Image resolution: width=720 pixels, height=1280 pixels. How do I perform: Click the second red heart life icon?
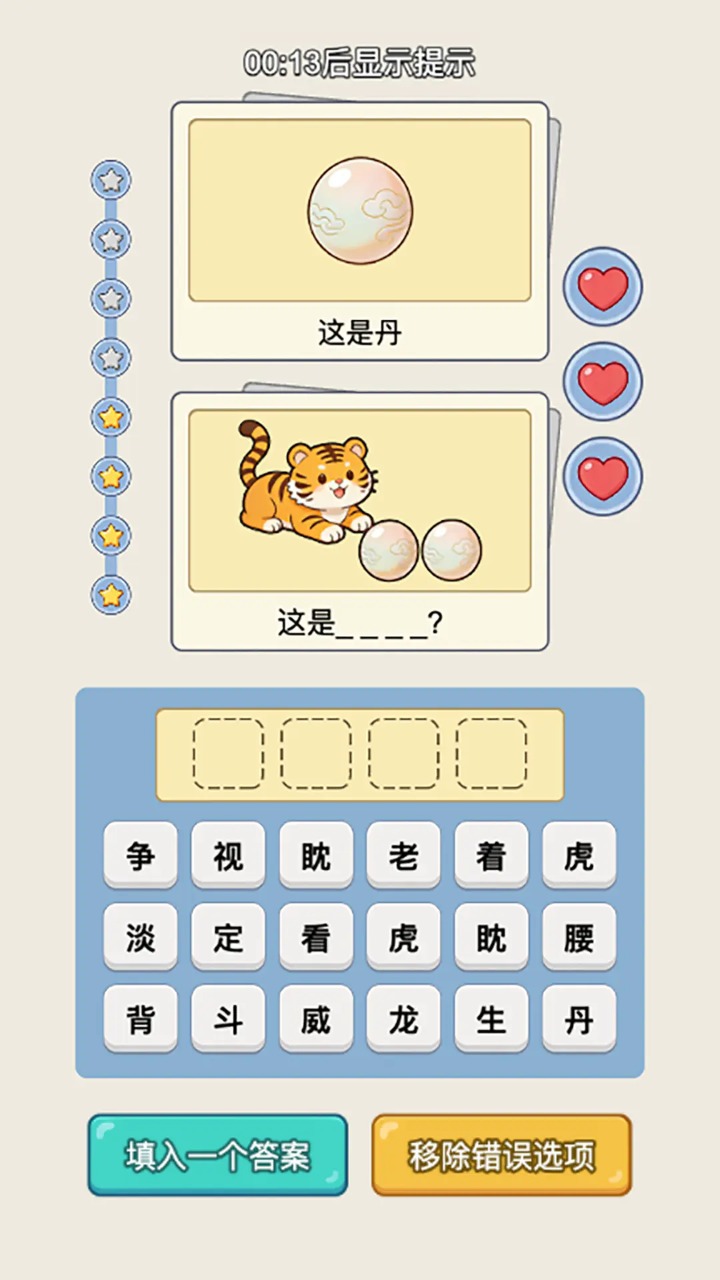click(603, 380)
